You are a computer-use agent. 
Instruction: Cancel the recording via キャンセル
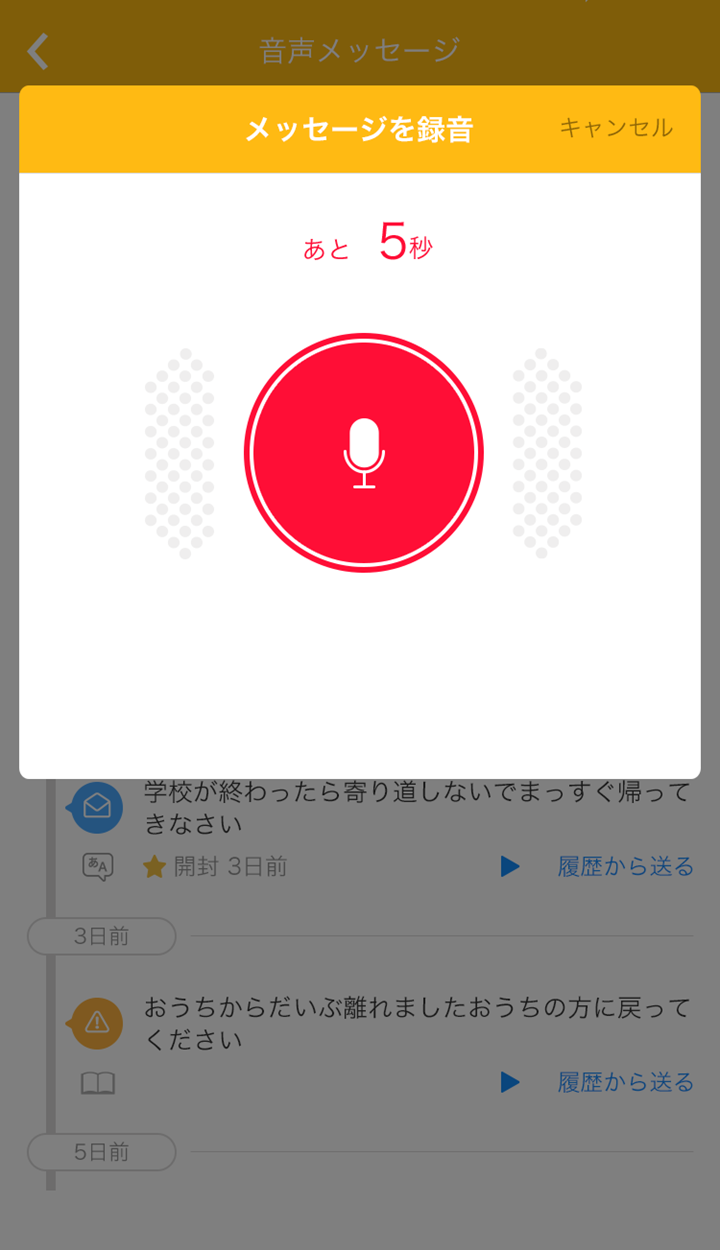[616, 128]
